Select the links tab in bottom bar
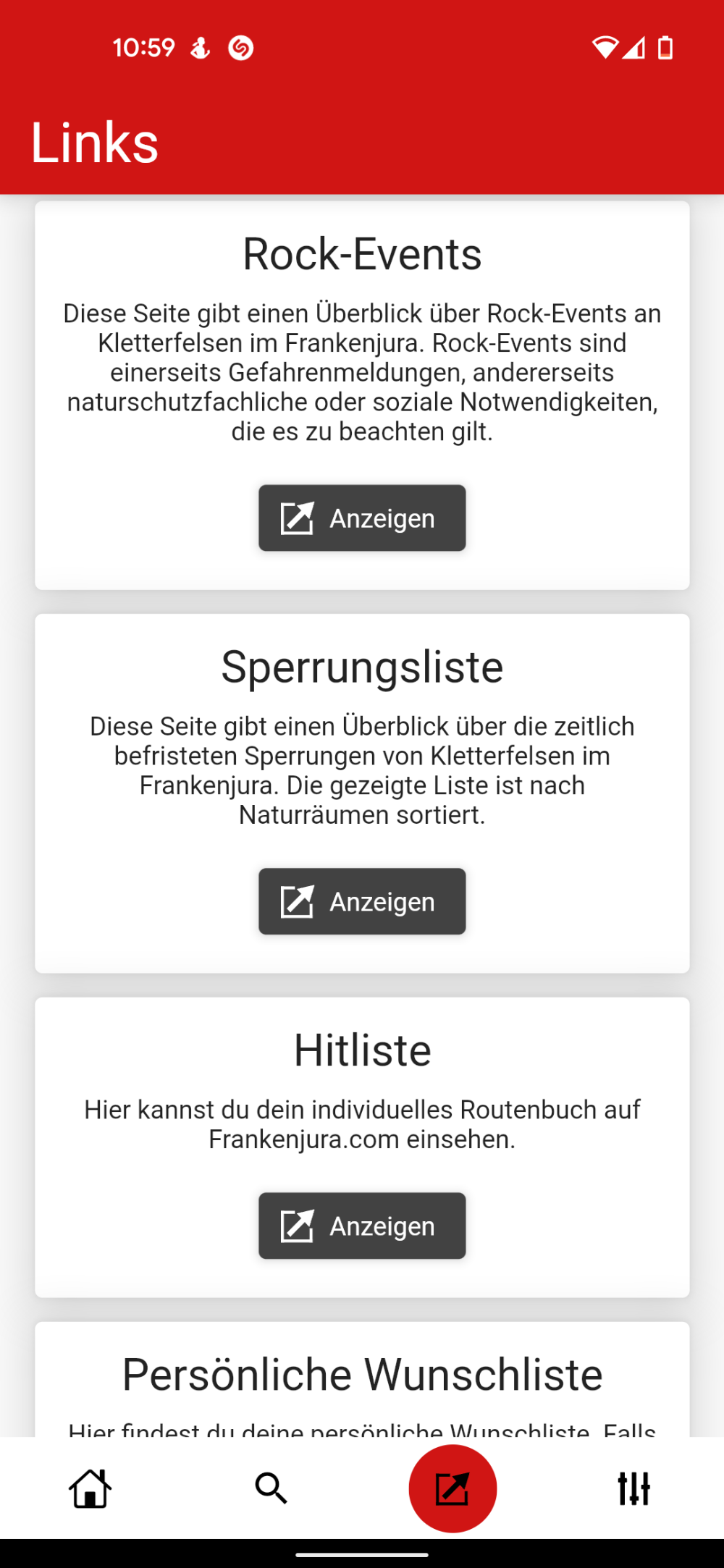Screen dimensions: 724x1568 (x=452, y=1488)
